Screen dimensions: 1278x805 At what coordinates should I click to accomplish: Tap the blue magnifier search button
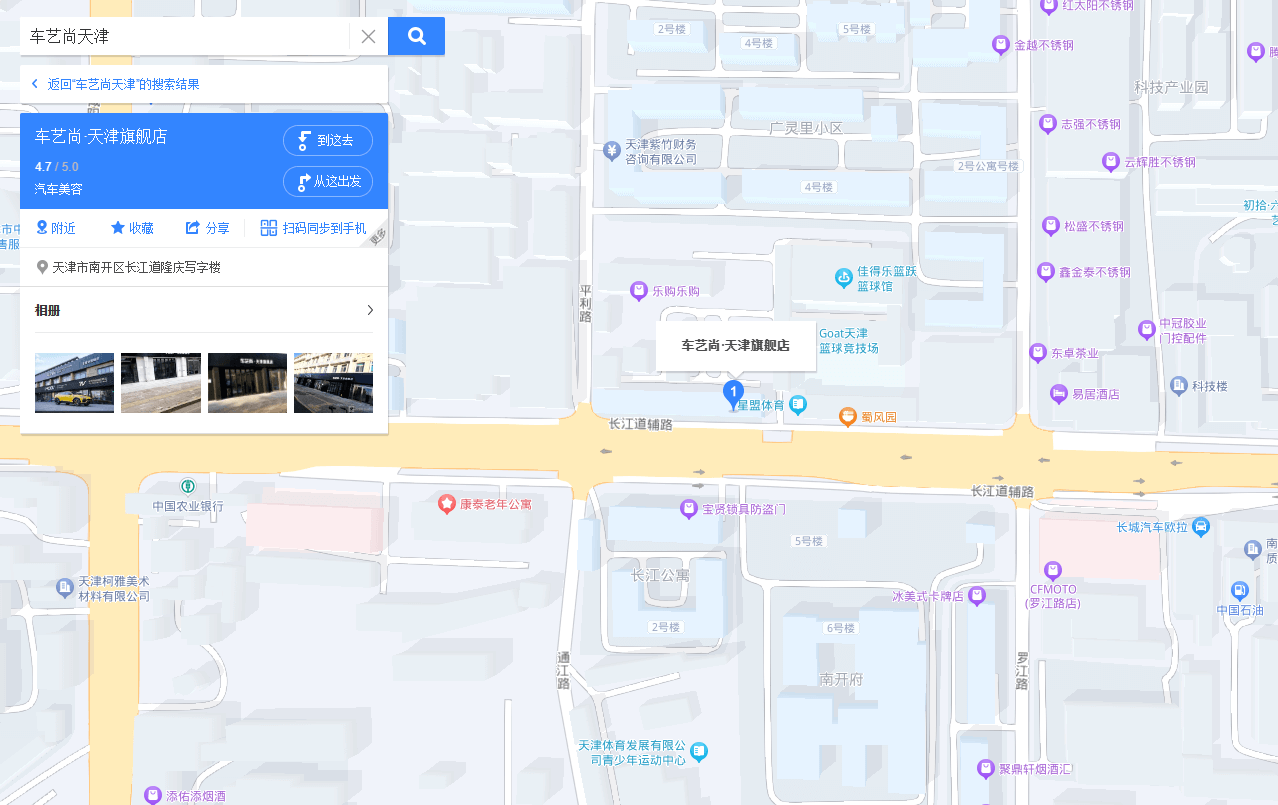[416, 37]
